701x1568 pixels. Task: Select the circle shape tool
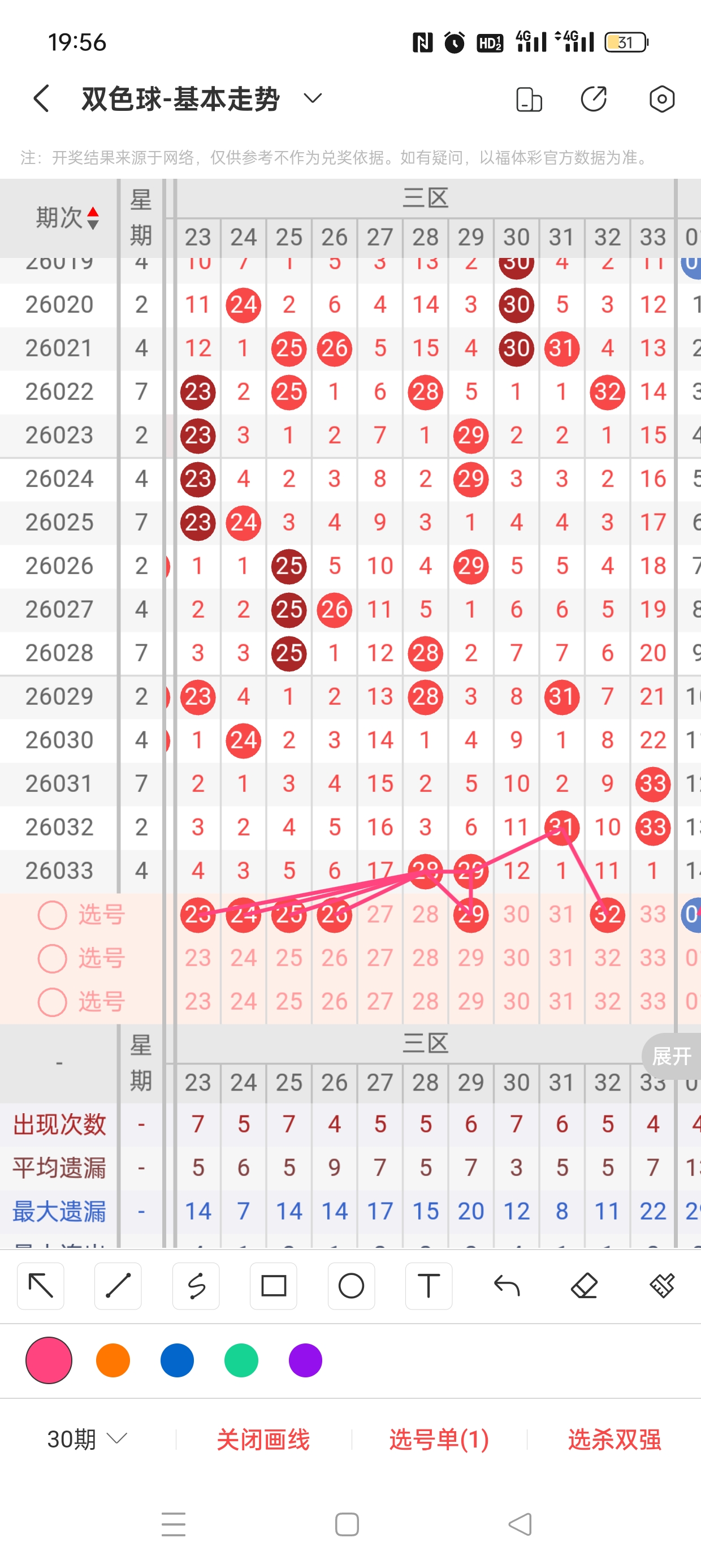351,1286
